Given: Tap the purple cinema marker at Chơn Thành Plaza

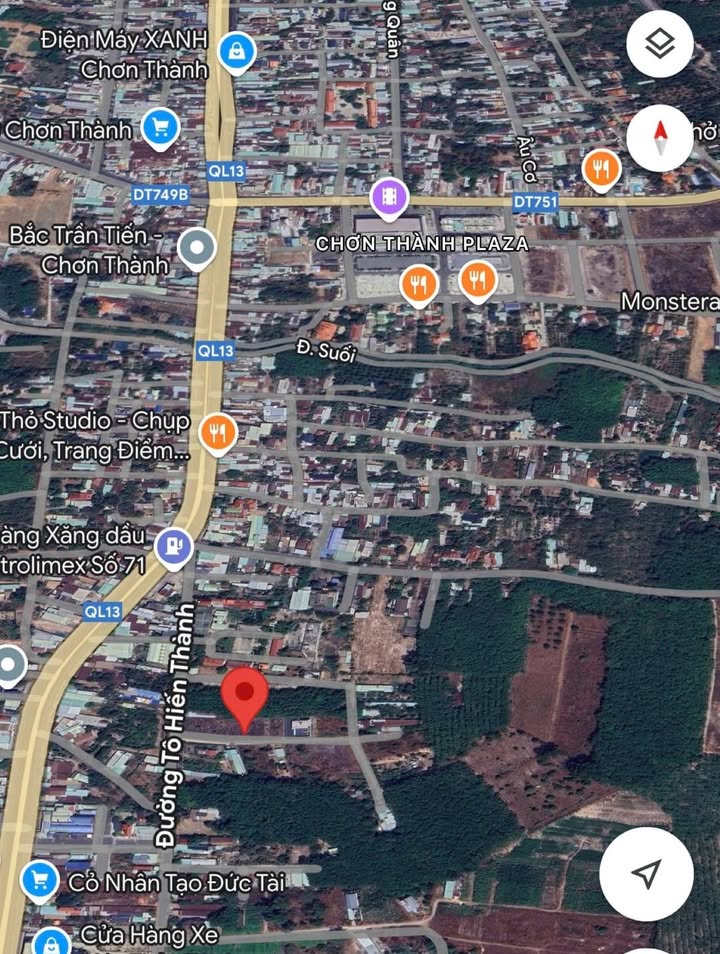Looking at the screenshot, I should click(388, 198).
